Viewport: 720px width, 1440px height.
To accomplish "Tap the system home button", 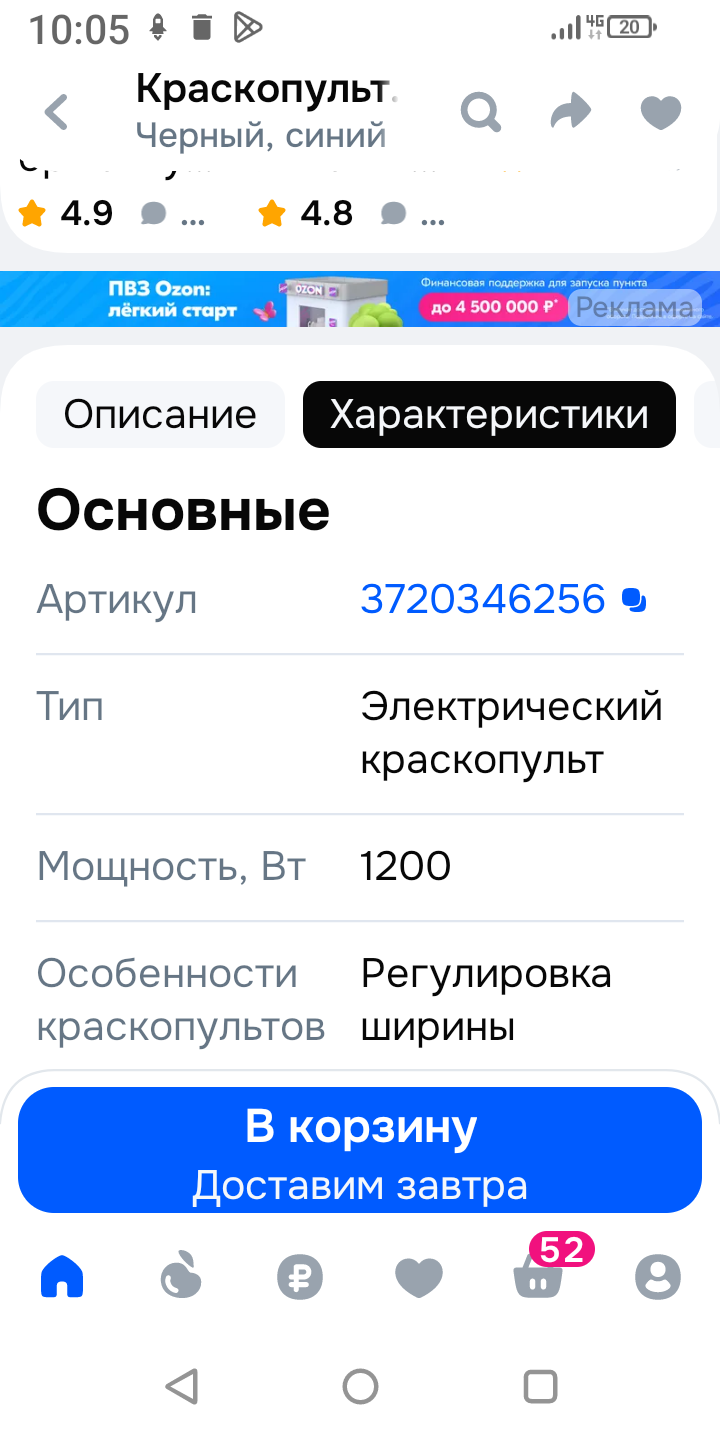I will [x=360, y=1386].
